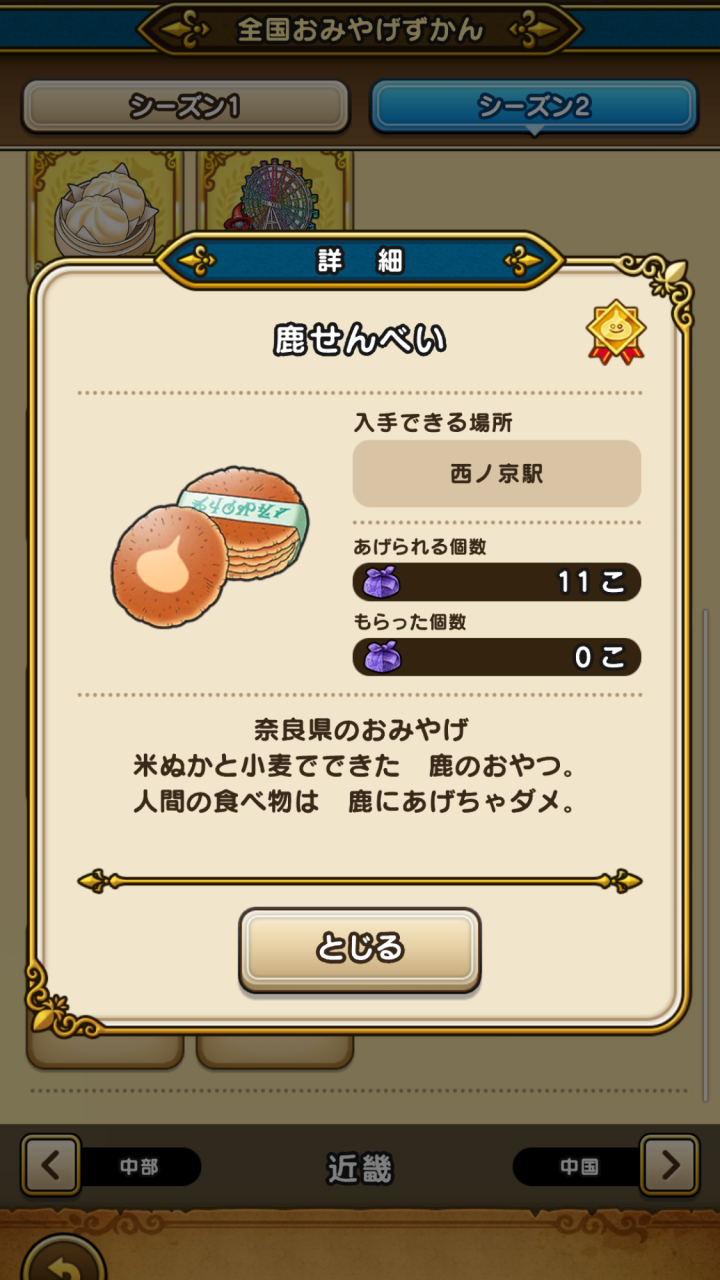Select the シーズン2 tab
Image resolution: width=720 pixels, height=1280 pixels.
point(534,107)
